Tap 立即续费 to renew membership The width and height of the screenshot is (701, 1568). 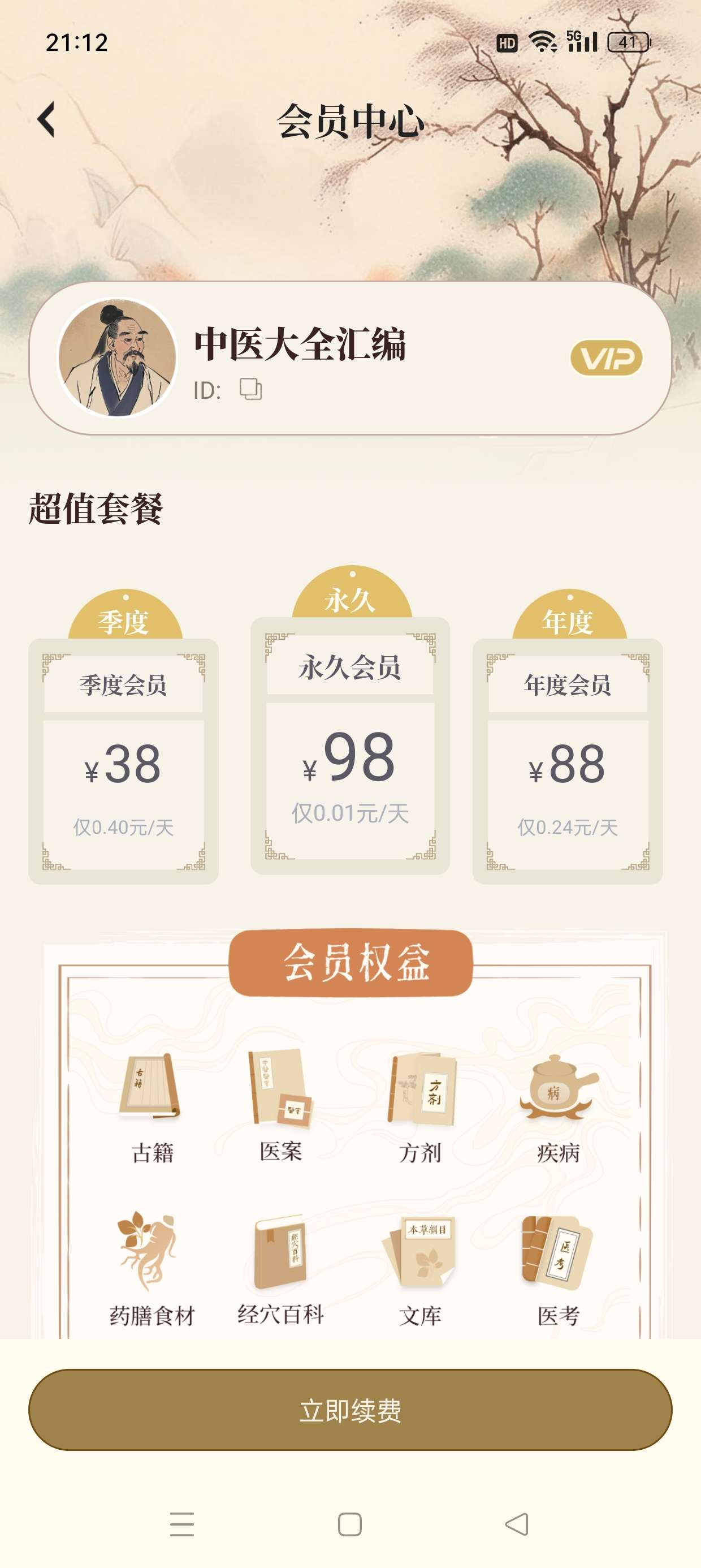(x=350, y=1409)
